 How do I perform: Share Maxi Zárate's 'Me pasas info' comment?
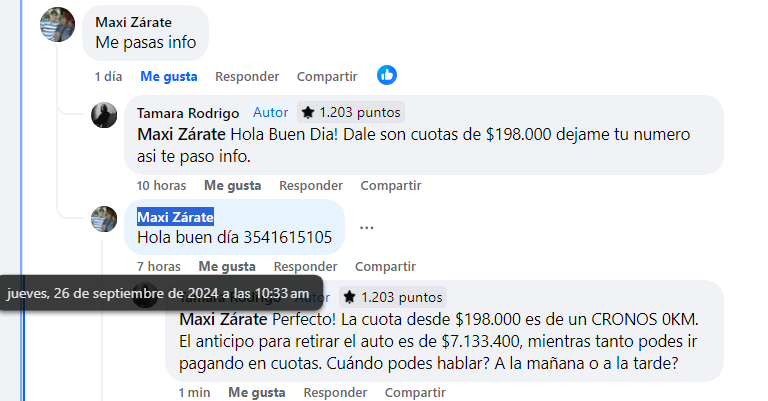[327, 76]
